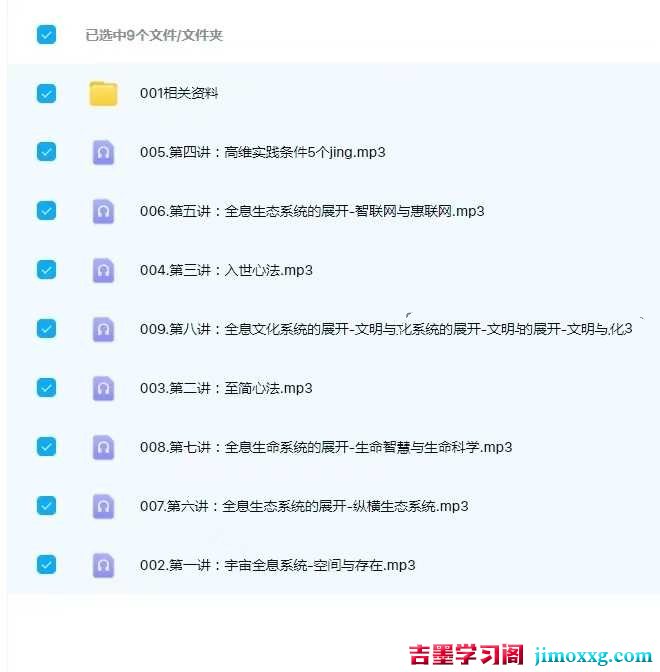Image resolution: width=660 pixels, height=672 pixels.
Task: Open 007.第六讲 纵横生态系统 mp3
Action: pyautogui.click(x=304, y=506)
